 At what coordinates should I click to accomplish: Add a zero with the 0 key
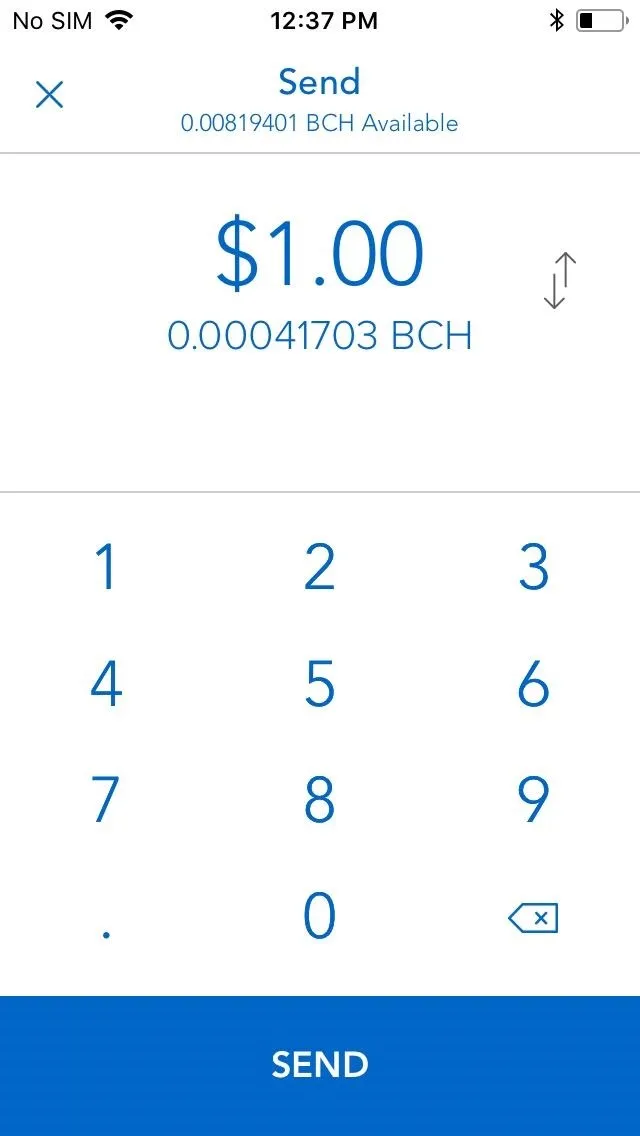pyautogui.click(x=320, y=916)
